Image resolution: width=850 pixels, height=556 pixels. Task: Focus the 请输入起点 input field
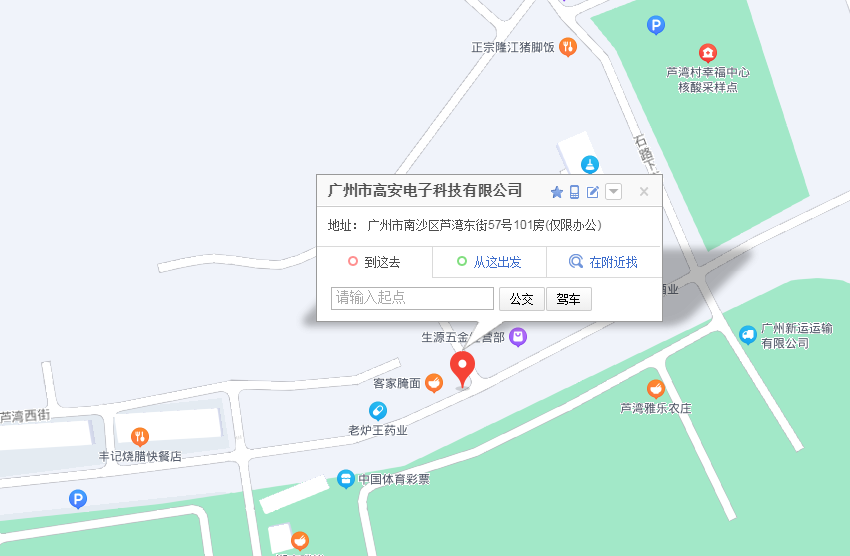(x=412, y=298)
